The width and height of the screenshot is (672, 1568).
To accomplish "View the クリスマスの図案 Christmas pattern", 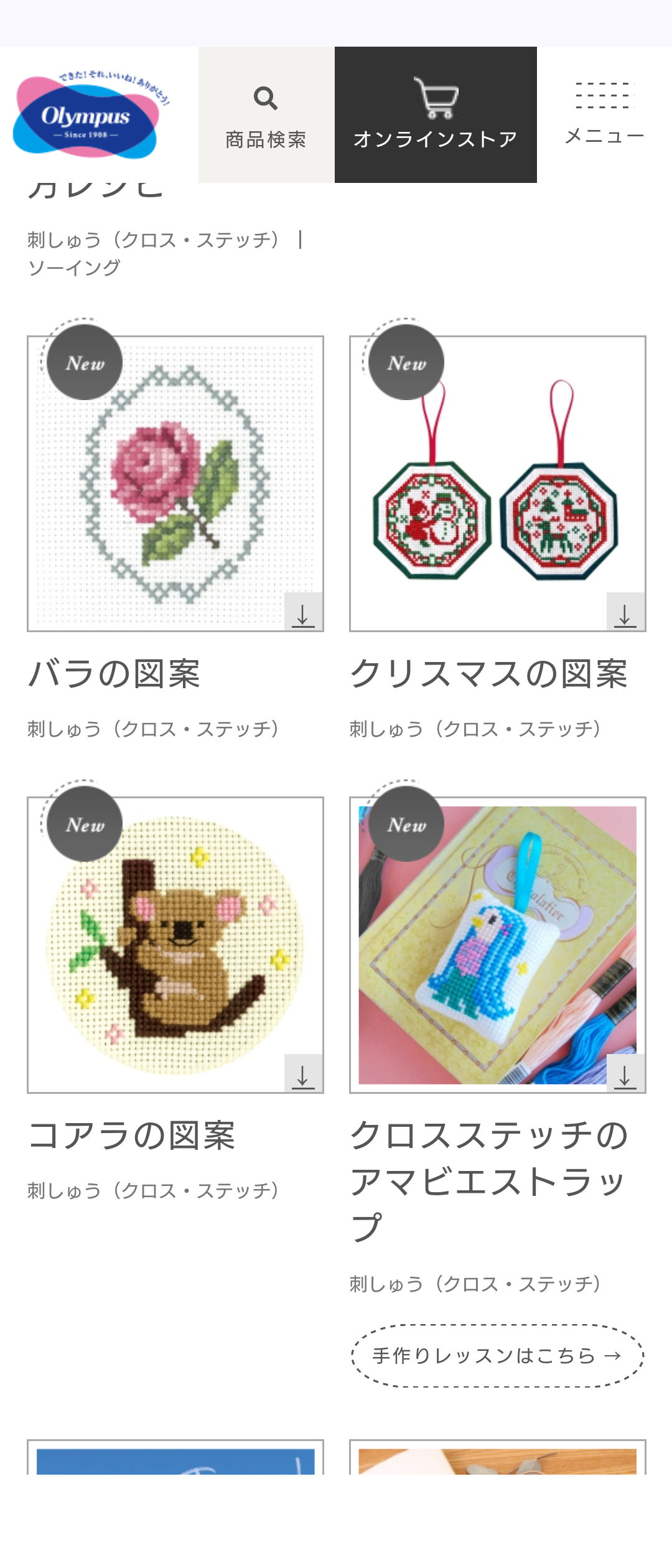I will [x=497, y=483].
